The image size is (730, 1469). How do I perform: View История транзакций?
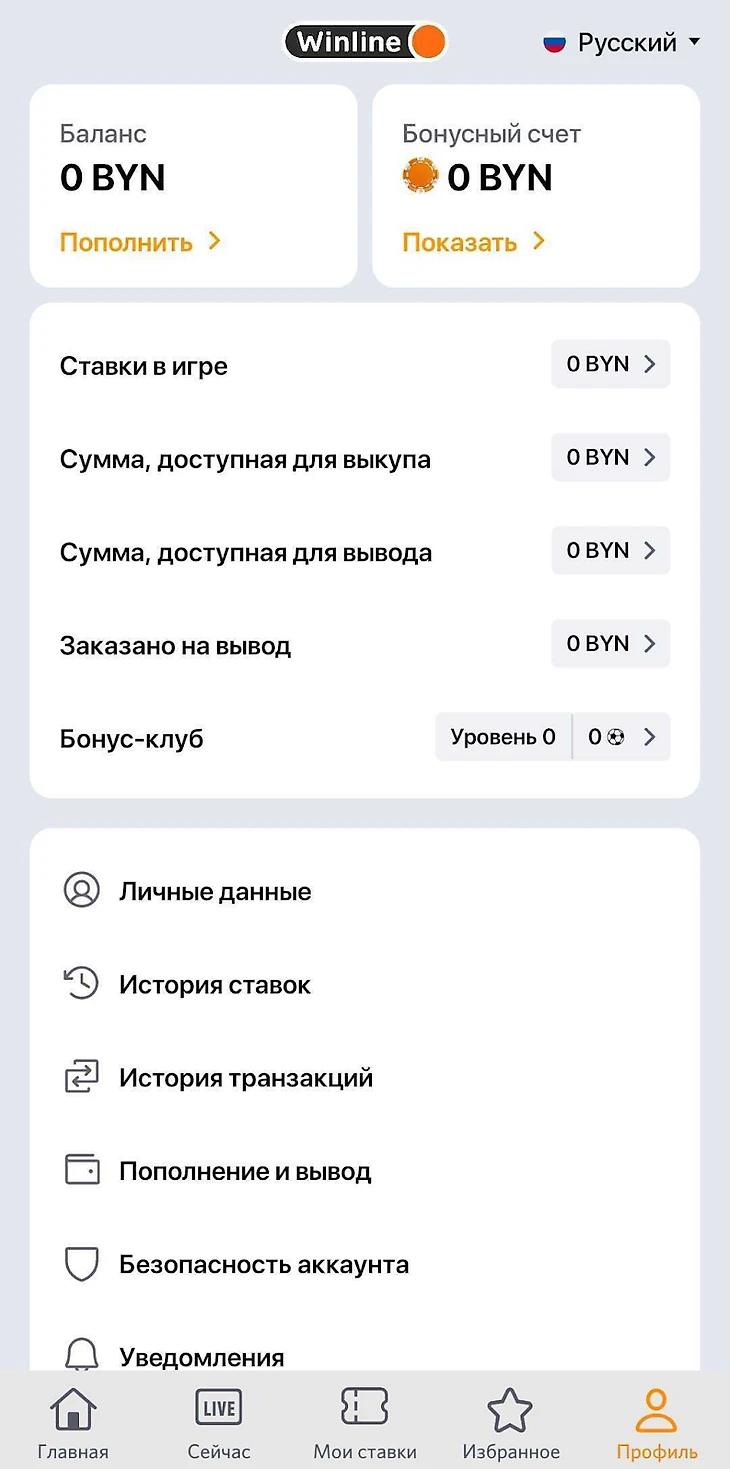pyautogui.click(x=245, y=1078)
